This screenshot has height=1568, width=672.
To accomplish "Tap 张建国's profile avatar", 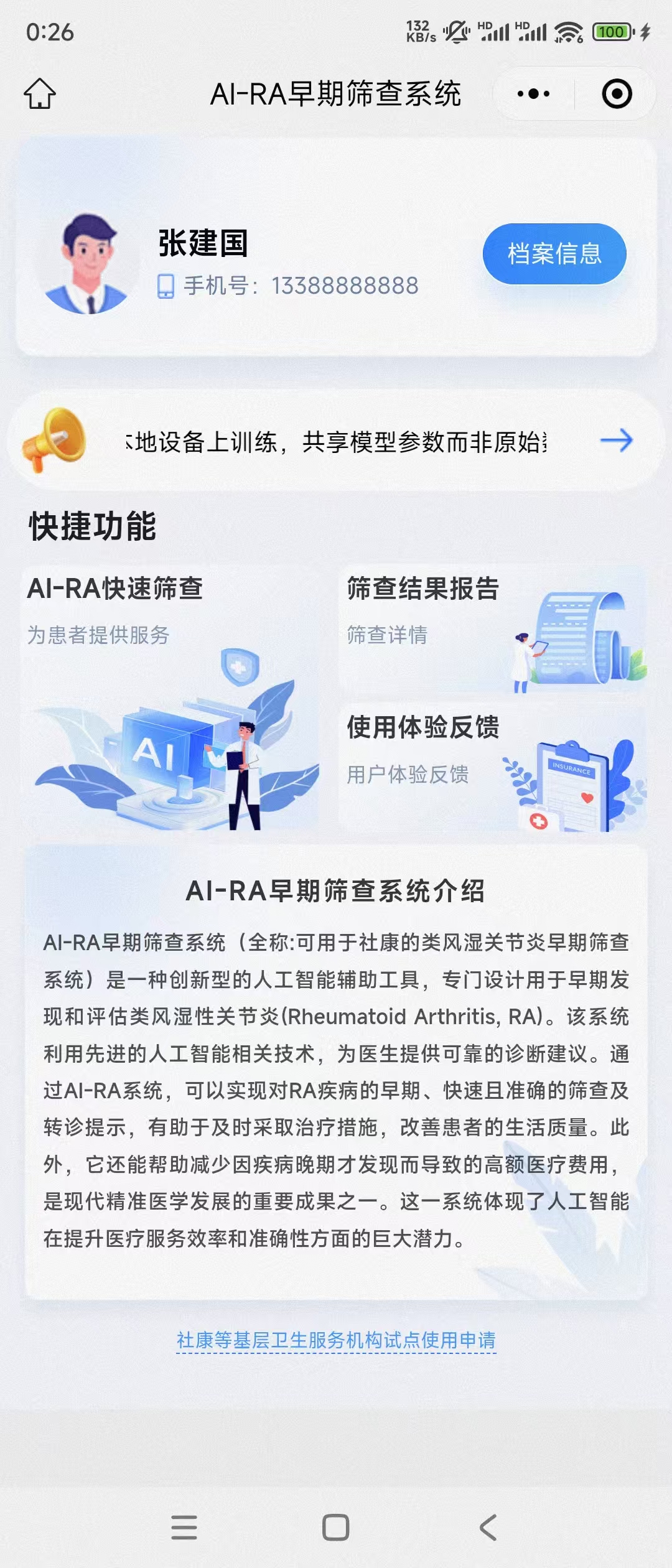I will pyautogui.click(x=90, y=264).
